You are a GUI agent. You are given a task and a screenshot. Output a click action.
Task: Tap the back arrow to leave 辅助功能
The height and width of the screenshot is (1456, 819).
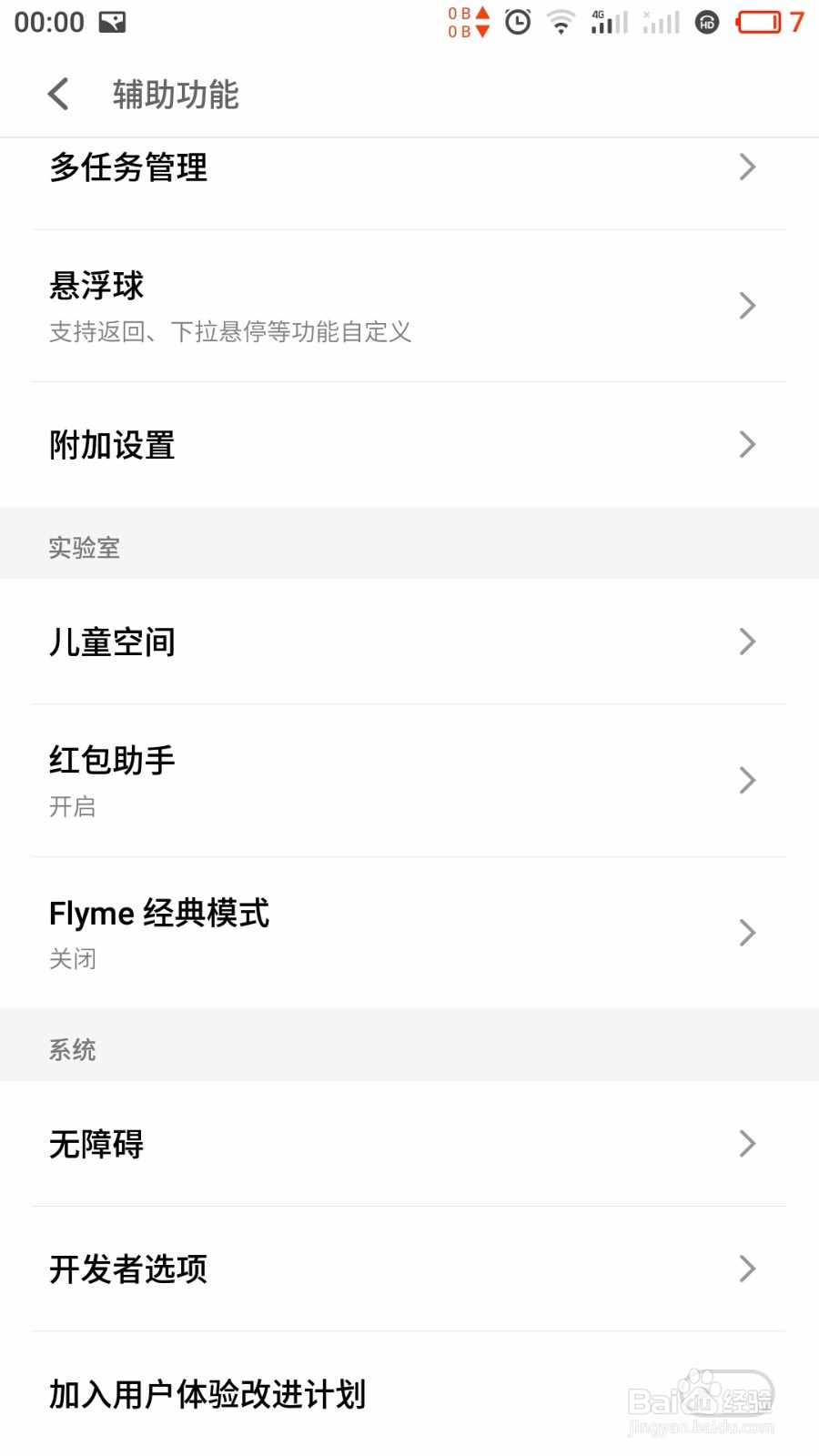point(58,94)
